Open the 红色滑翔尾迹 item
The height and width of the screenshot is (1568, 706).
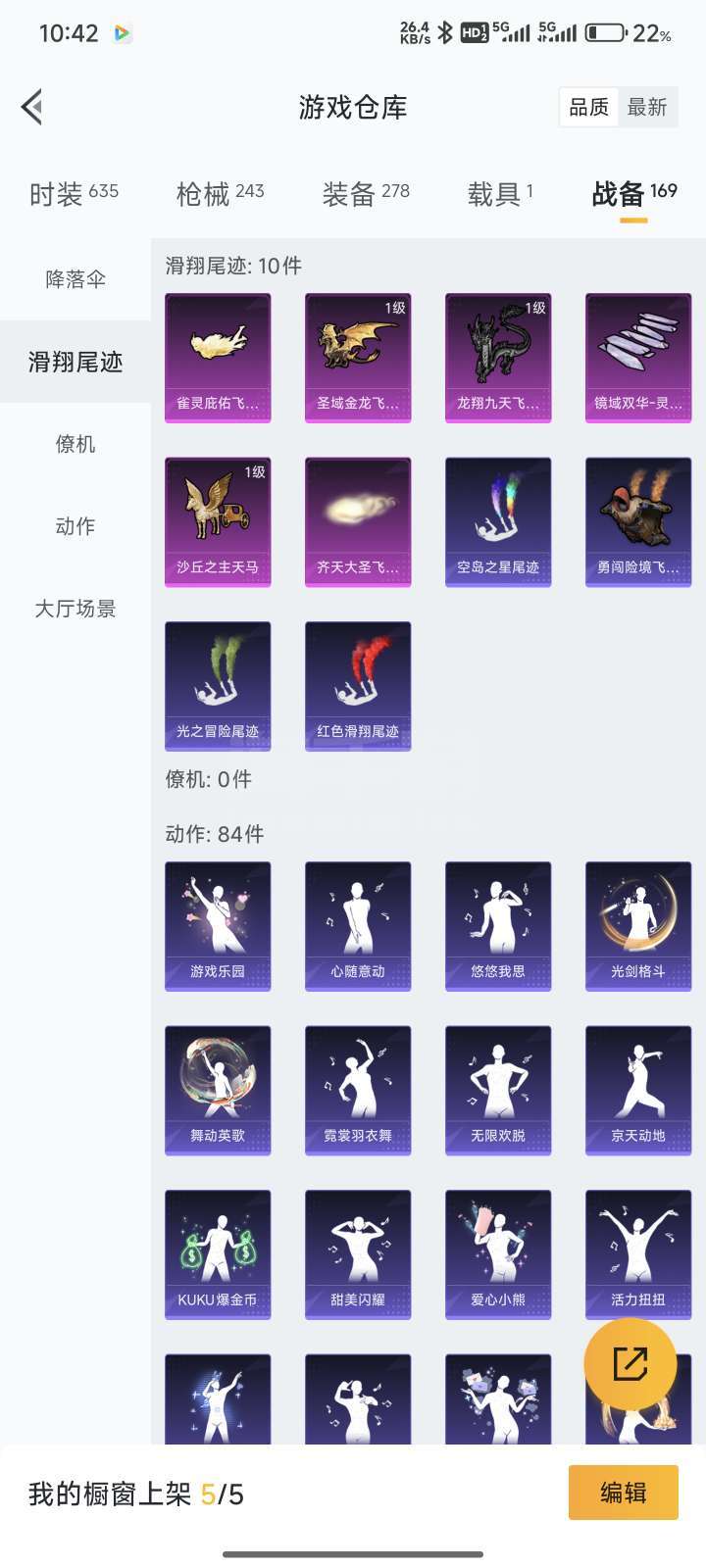point(358,686)
